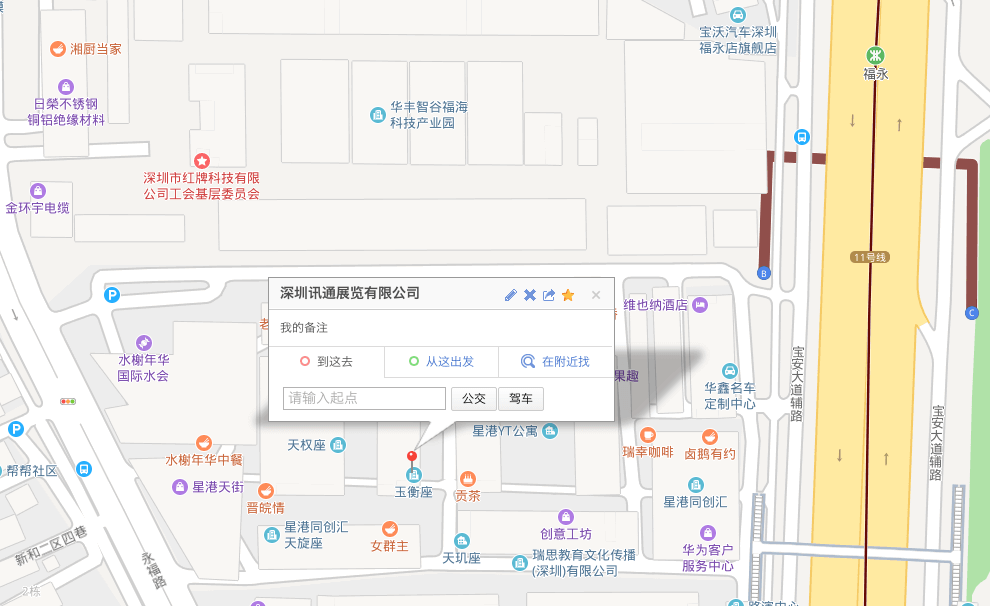The width and height of the screenshot is (990, 606).
Task: Favorite this location with the star icon
Action: pyautogui.click(x=568, y=295)
